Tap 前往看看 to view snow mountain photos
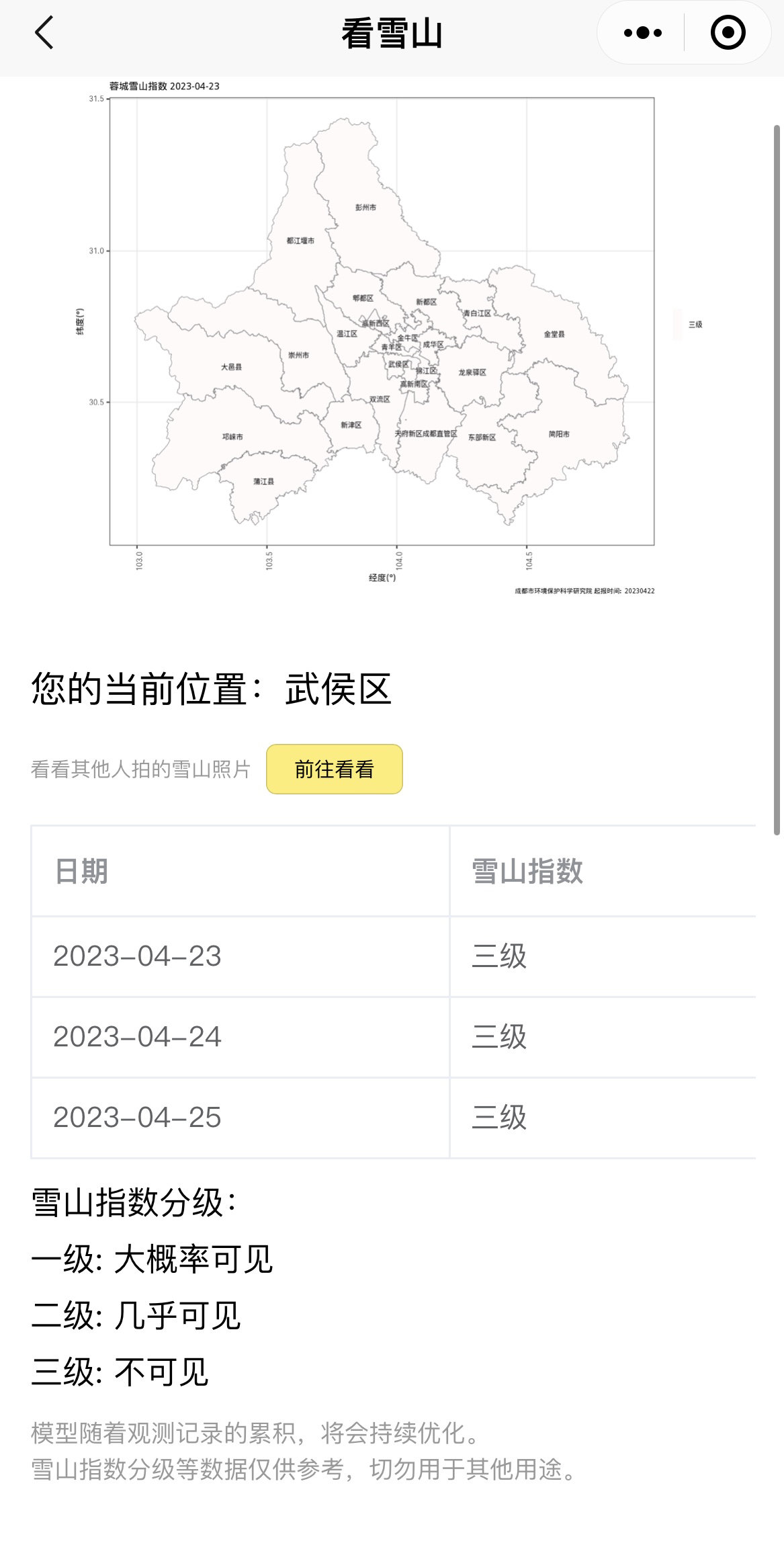The height and width of the screenshot is (1543, 784). pyautogui.click(x=334, y=769)
